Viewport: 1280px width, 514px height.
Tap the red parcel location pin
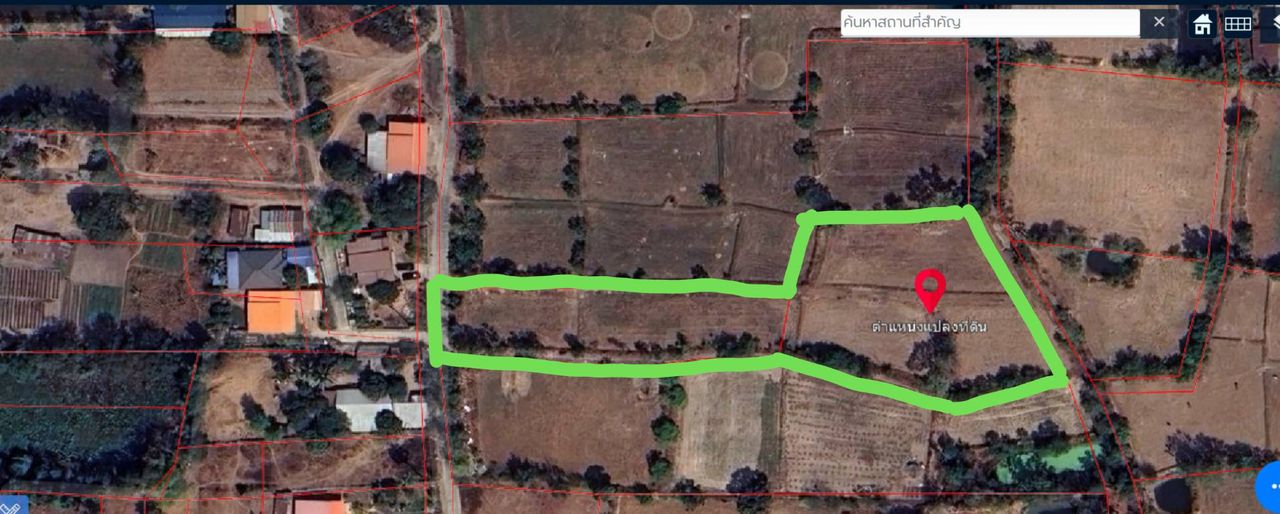tap(931, 288)
